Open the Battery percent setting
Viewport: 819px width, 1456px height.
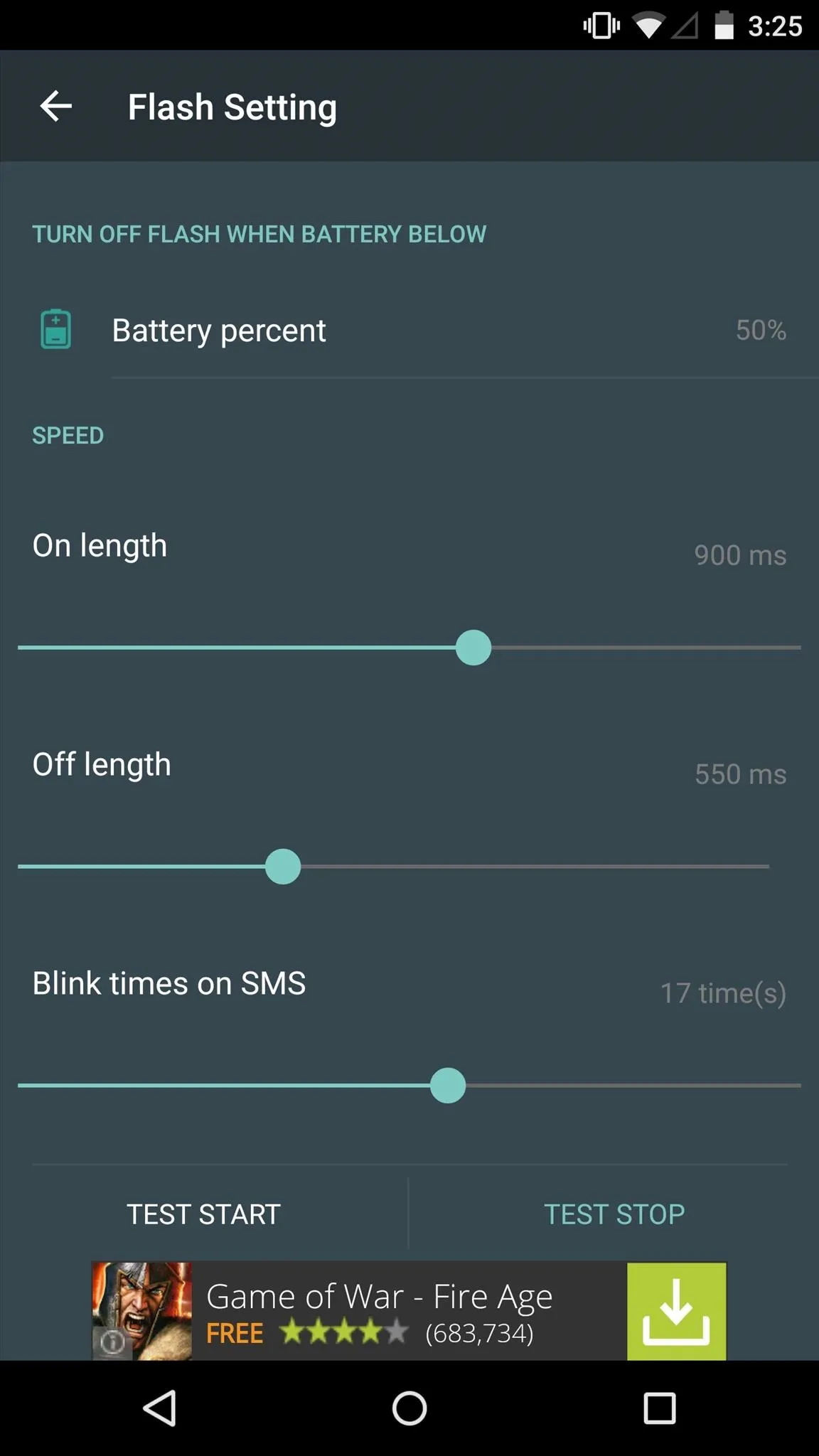(x=409, y=331)
